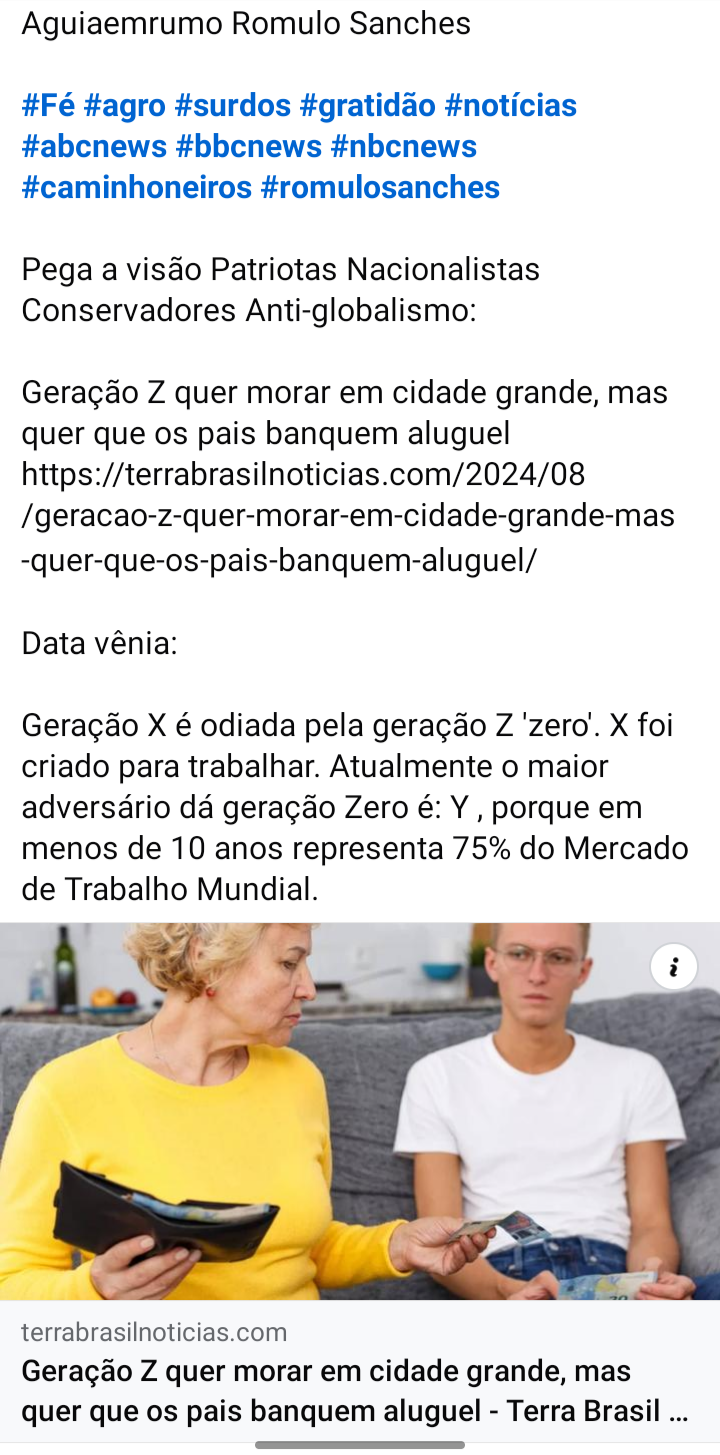Open the #abcnews hashtag
This screenshot has height=1455, width=720.
[x=94, y=146]
